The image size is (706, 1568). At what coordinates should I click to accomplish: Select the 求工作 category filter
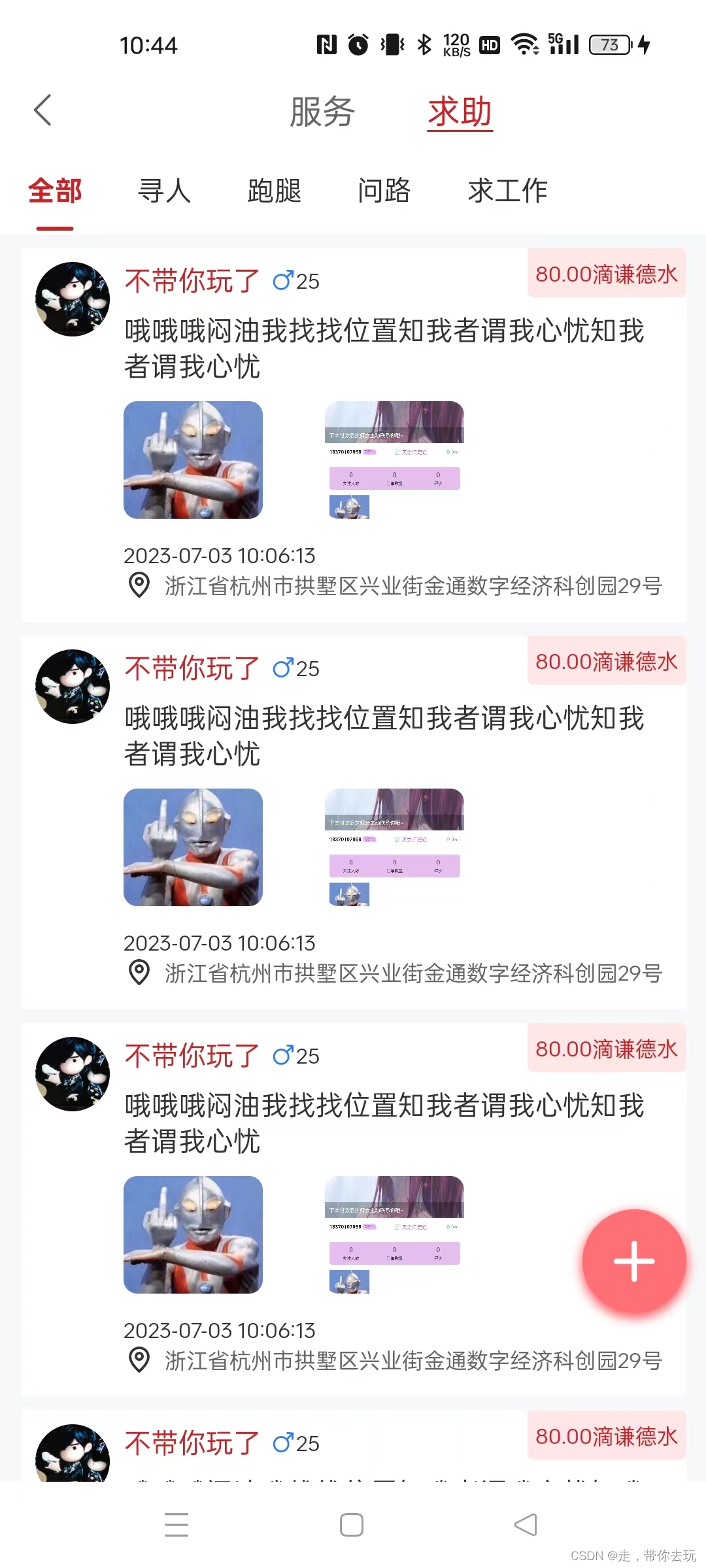(508, 191)
